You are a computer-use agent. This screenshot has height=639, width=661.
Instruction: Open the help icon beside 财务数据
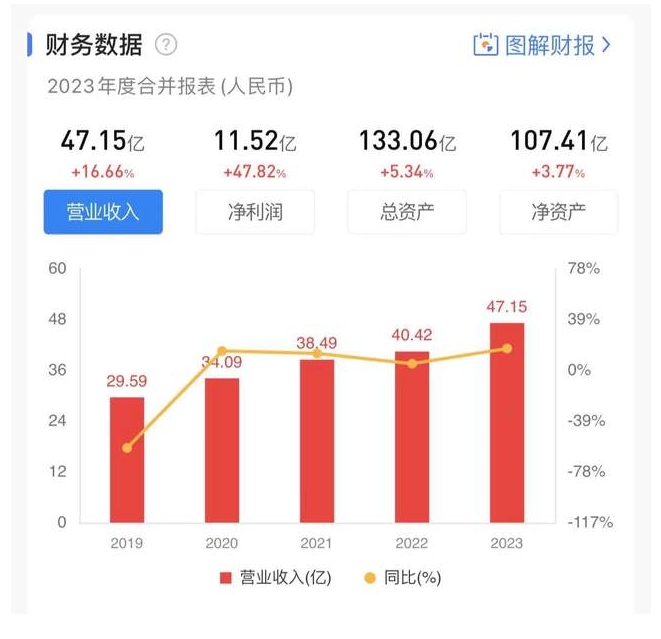167,45
